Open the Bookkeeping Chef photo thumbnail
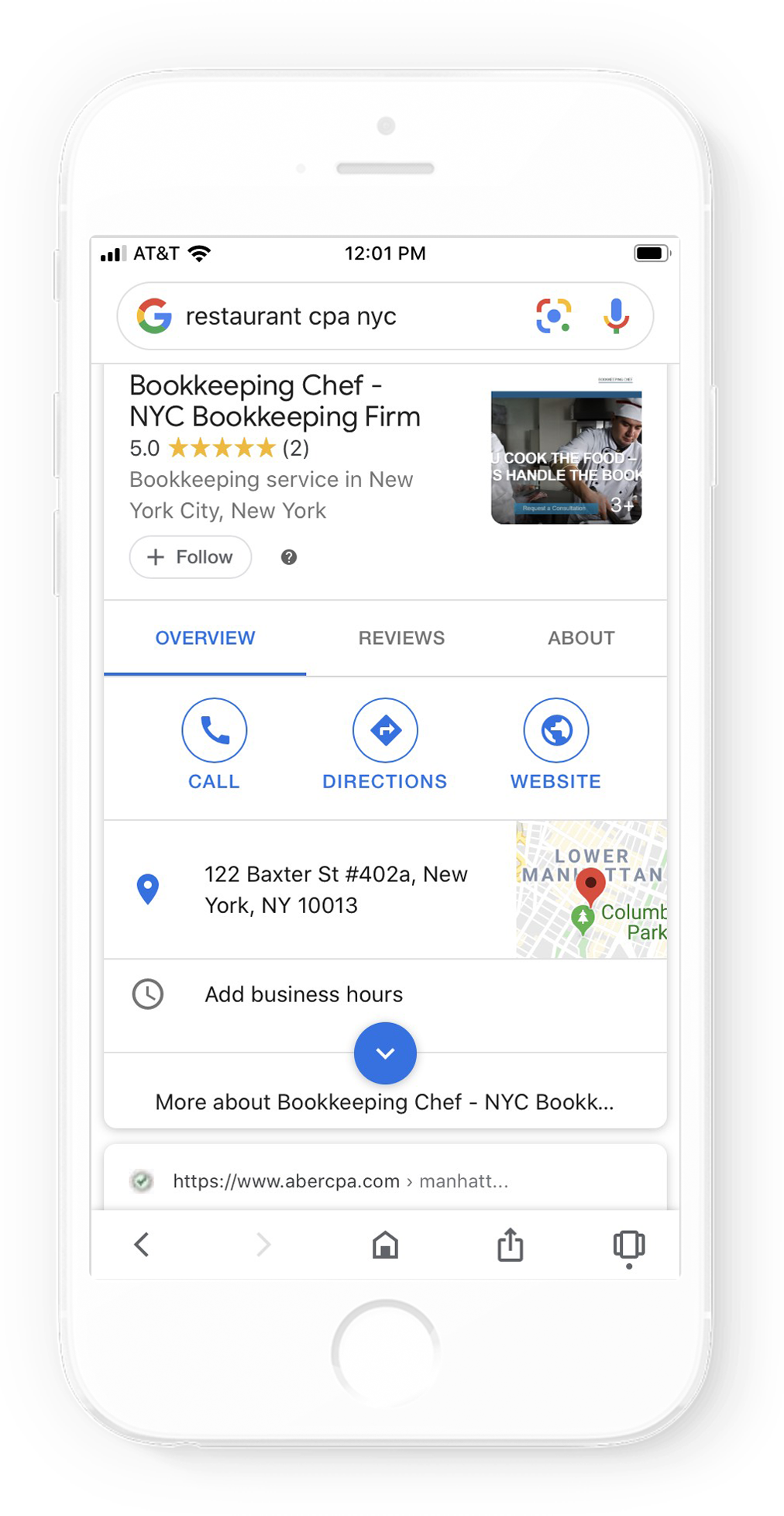The width and height of the screenshot is (784, 1516). [566, 457]
